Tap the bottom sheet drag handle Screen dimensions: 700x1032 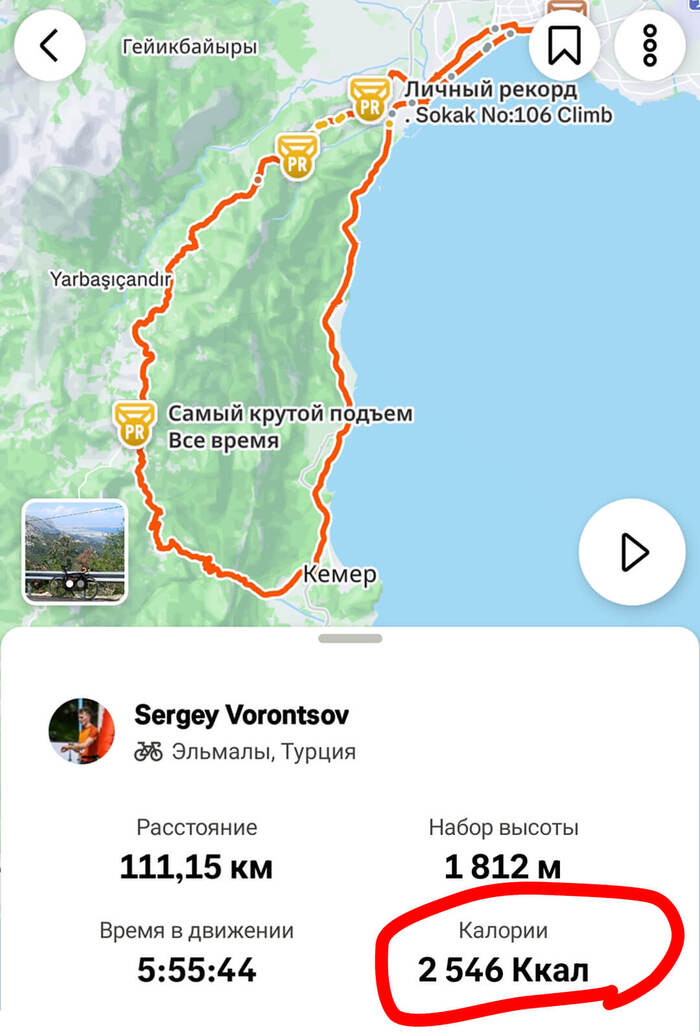coord(350,638)
